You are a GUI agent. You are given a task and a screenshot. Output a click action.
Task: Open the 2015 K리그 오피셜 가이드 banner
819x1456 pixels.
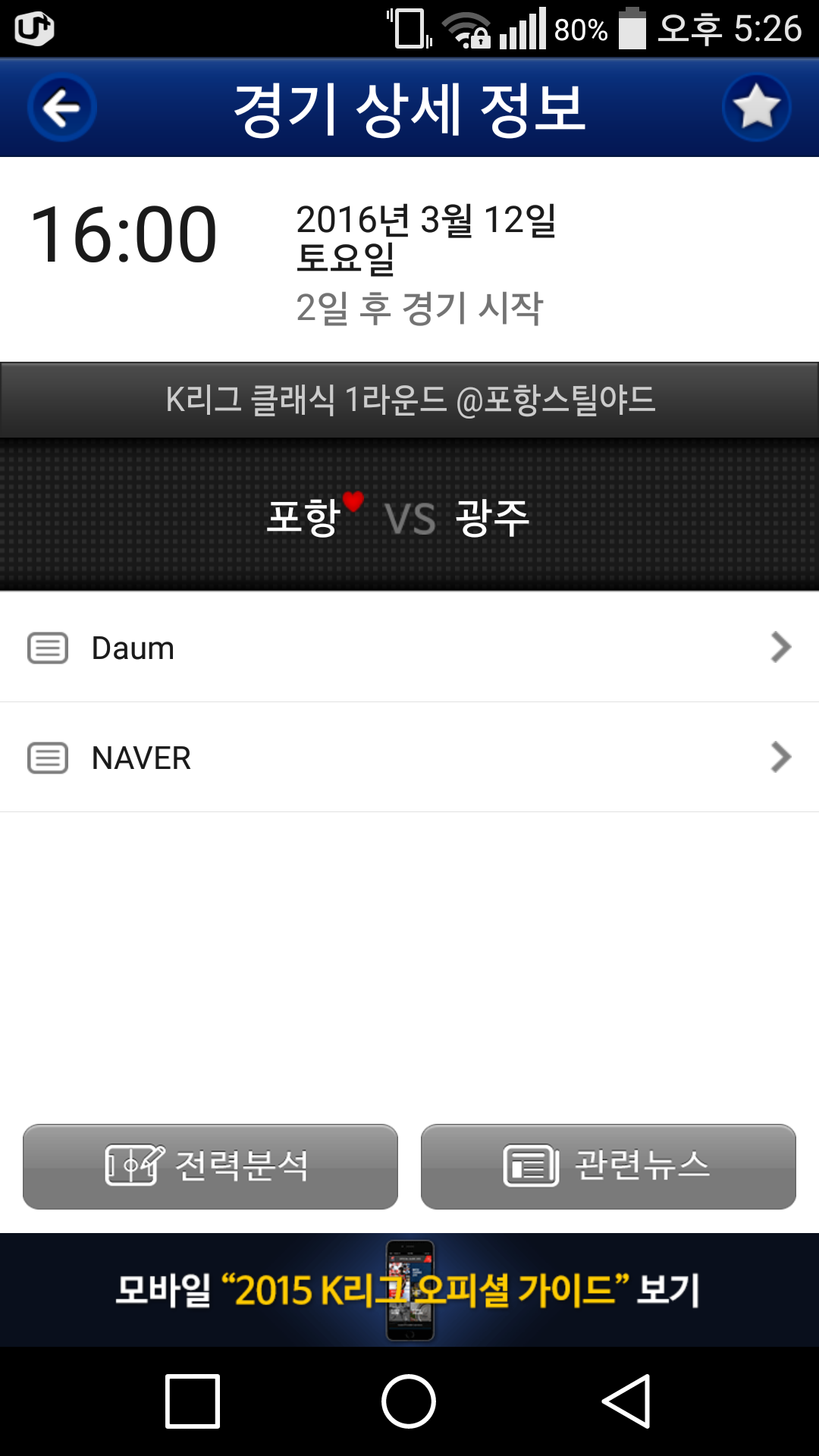(409, 1290)
